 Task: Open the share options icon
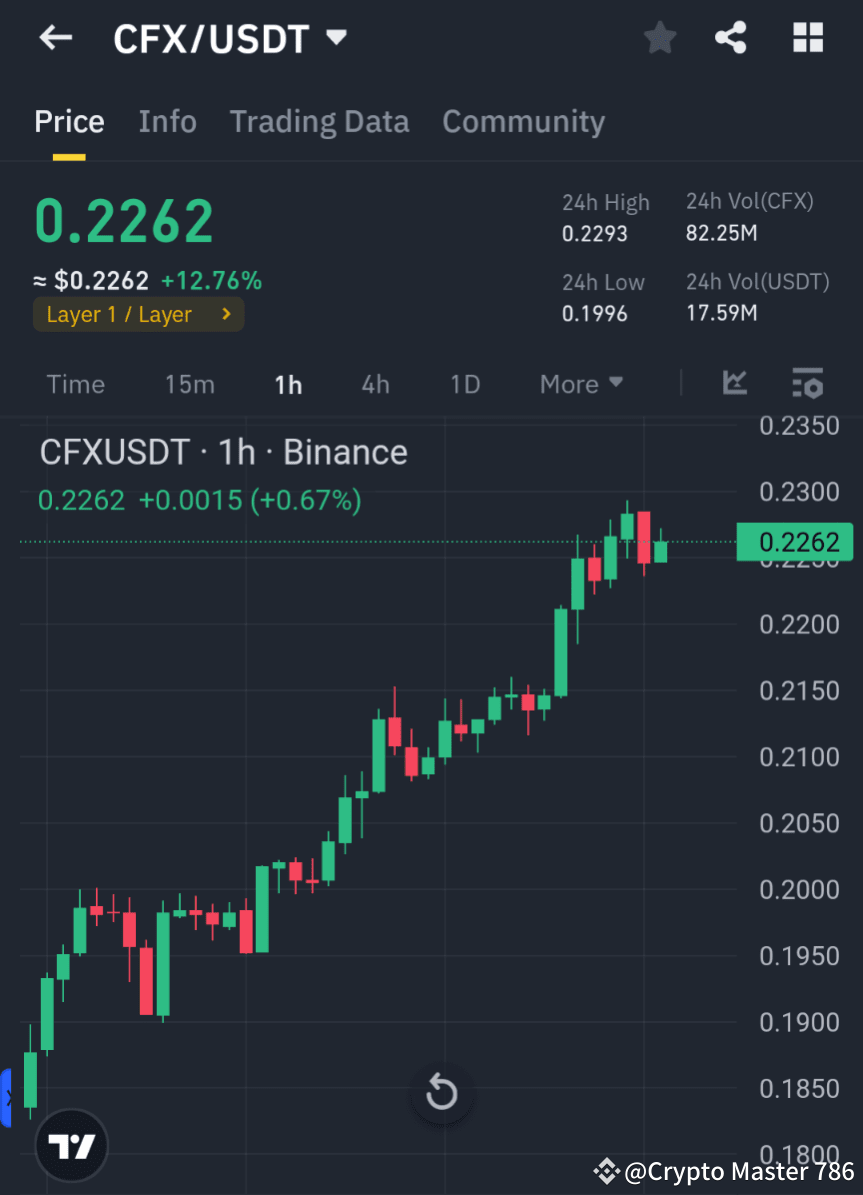pyautogui.click(x=731, y=37)
